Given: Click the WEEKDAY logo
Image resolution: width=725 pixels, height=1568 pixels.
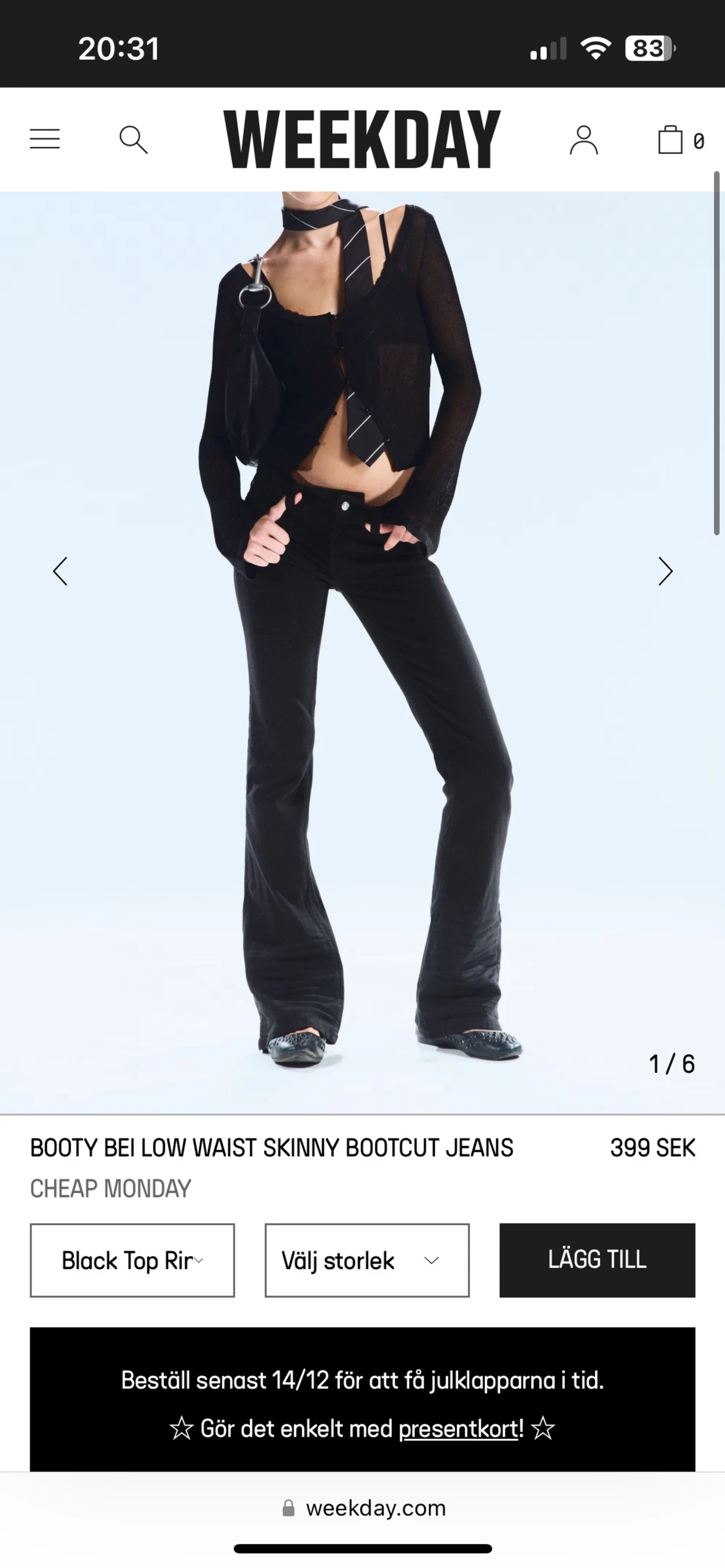Looking at the screenshot, I should pyautogui.click(x=362, y=138).
